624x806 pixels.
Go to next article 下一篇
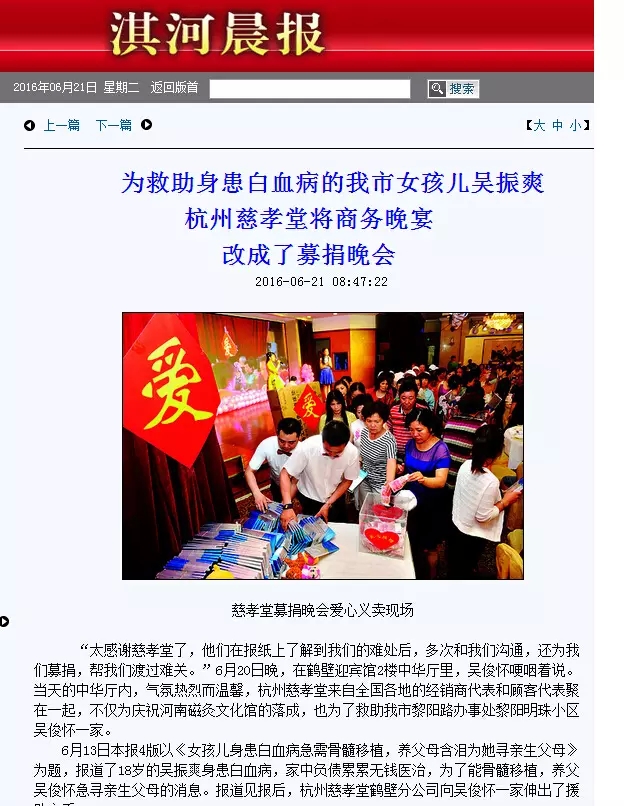(x=113, y=125)
